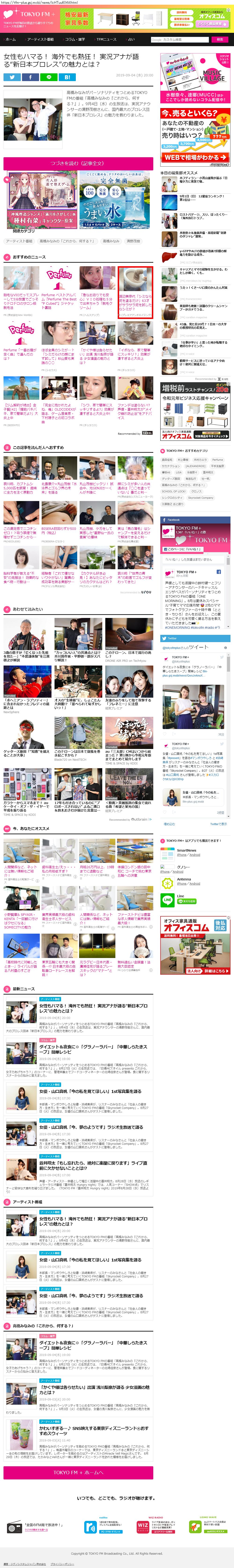Tap つづきを読む to read the full article
The width and height of the screenshot is (234, 1568).
78,163
